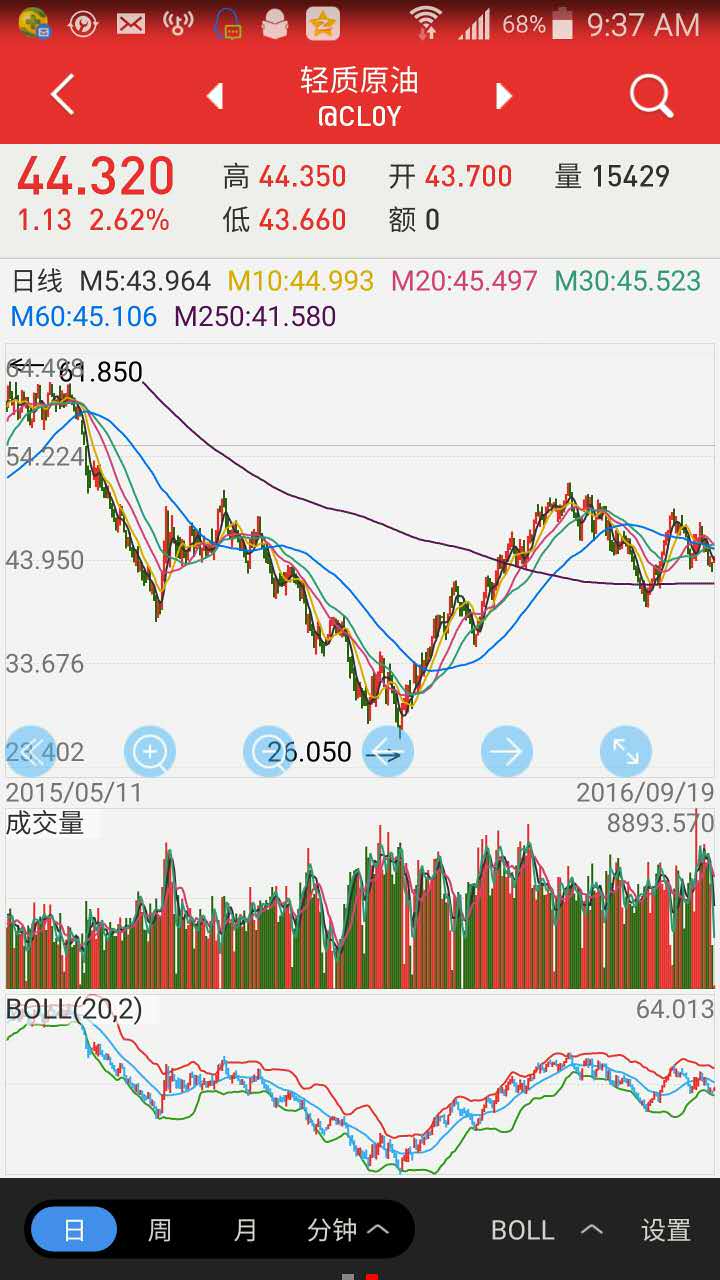Open the search magnifier in the header
Image resolution: width=720 pixels, height=1280 pixels.
pos(651,96)
